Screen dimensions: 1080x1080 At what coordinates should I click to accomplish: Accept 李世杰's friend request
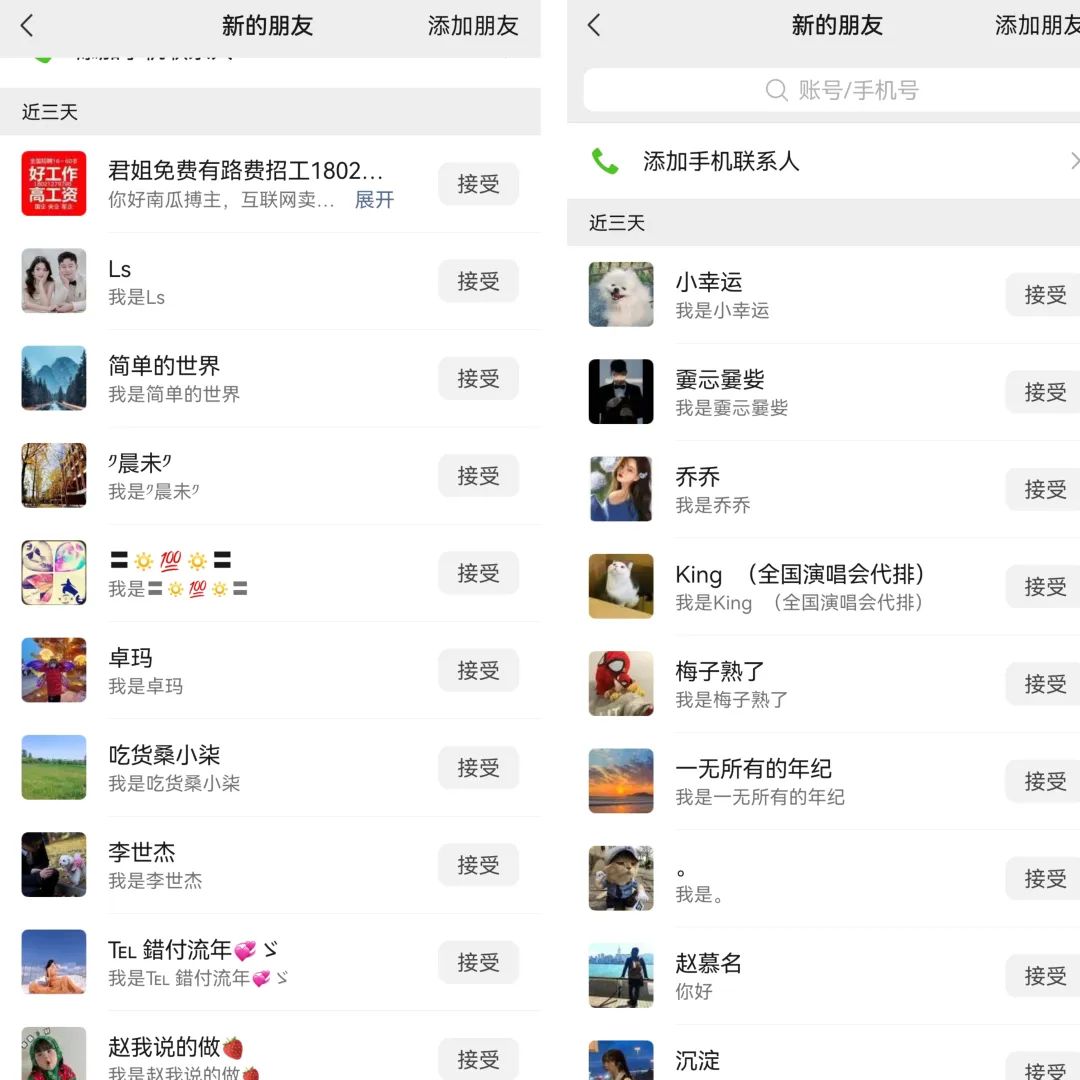[x=478, y=865]
